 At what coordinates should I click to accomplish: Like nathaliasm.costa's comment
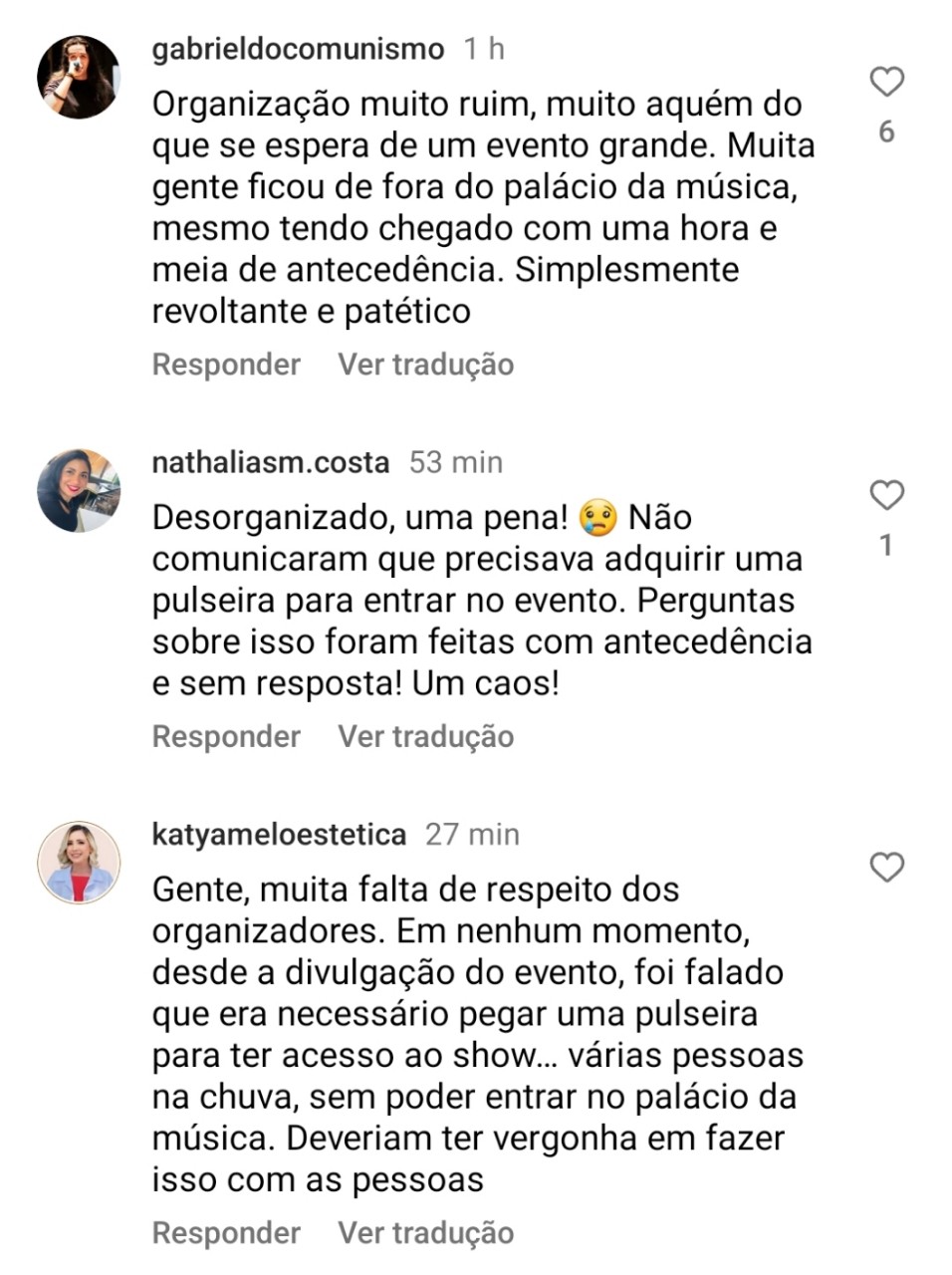click(x=886, y=495)
